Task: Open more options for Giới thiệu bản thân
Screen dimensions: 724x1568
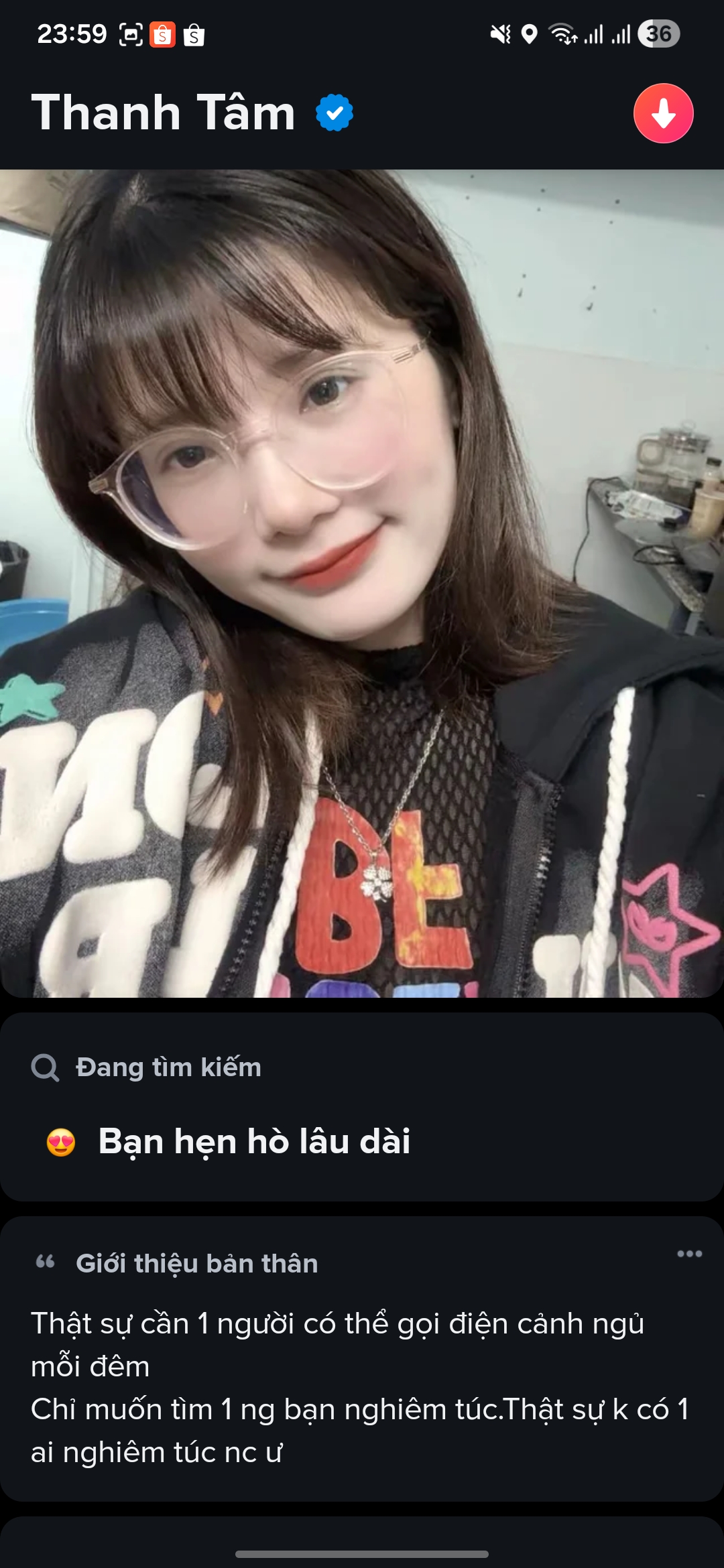Action: pyautogui.click(x=689, y=1254)
